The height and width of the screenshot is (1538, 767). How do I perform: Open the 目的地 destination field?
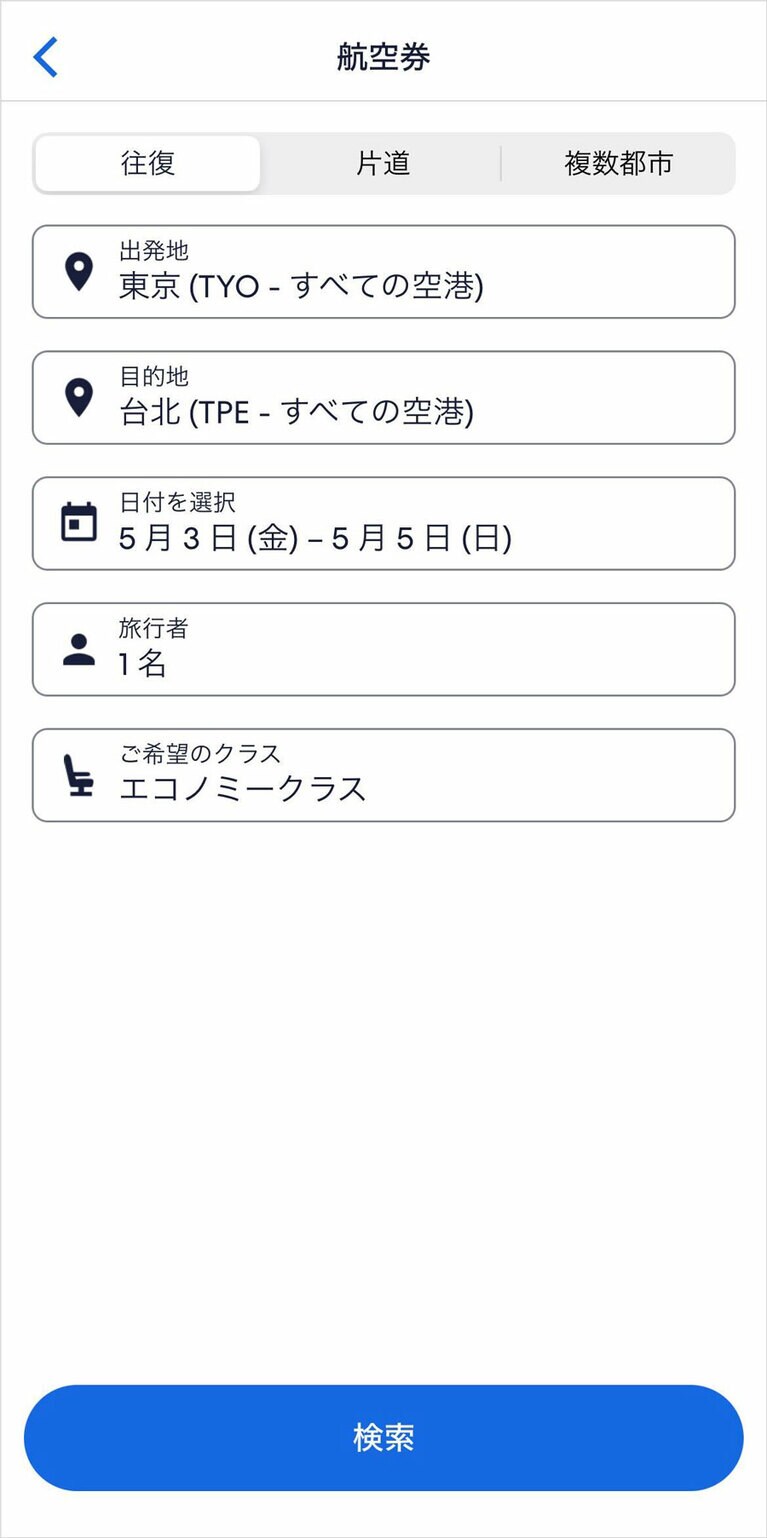click(x=383, y=397)
